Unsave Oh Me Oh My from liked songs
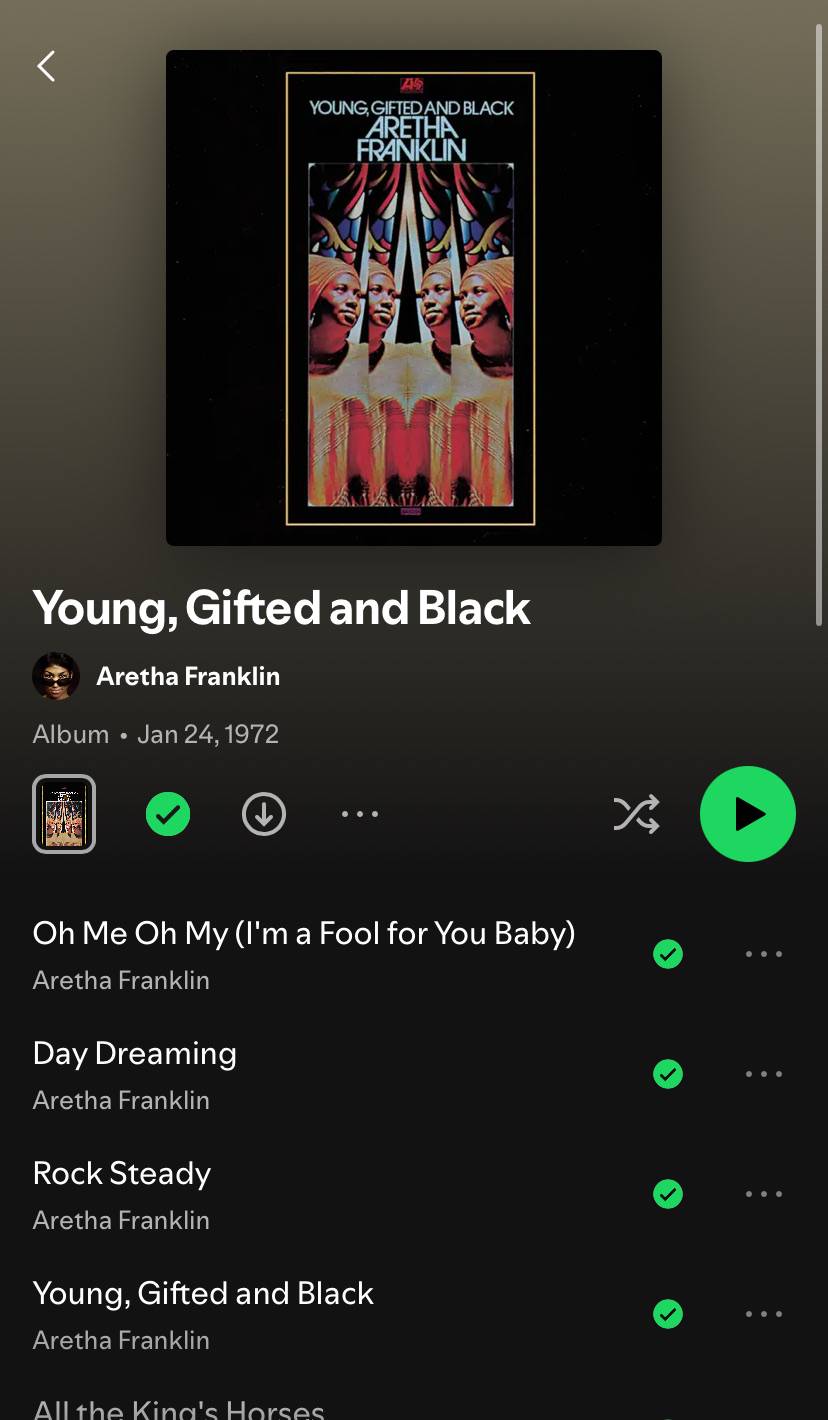 [x=668, y=954]
